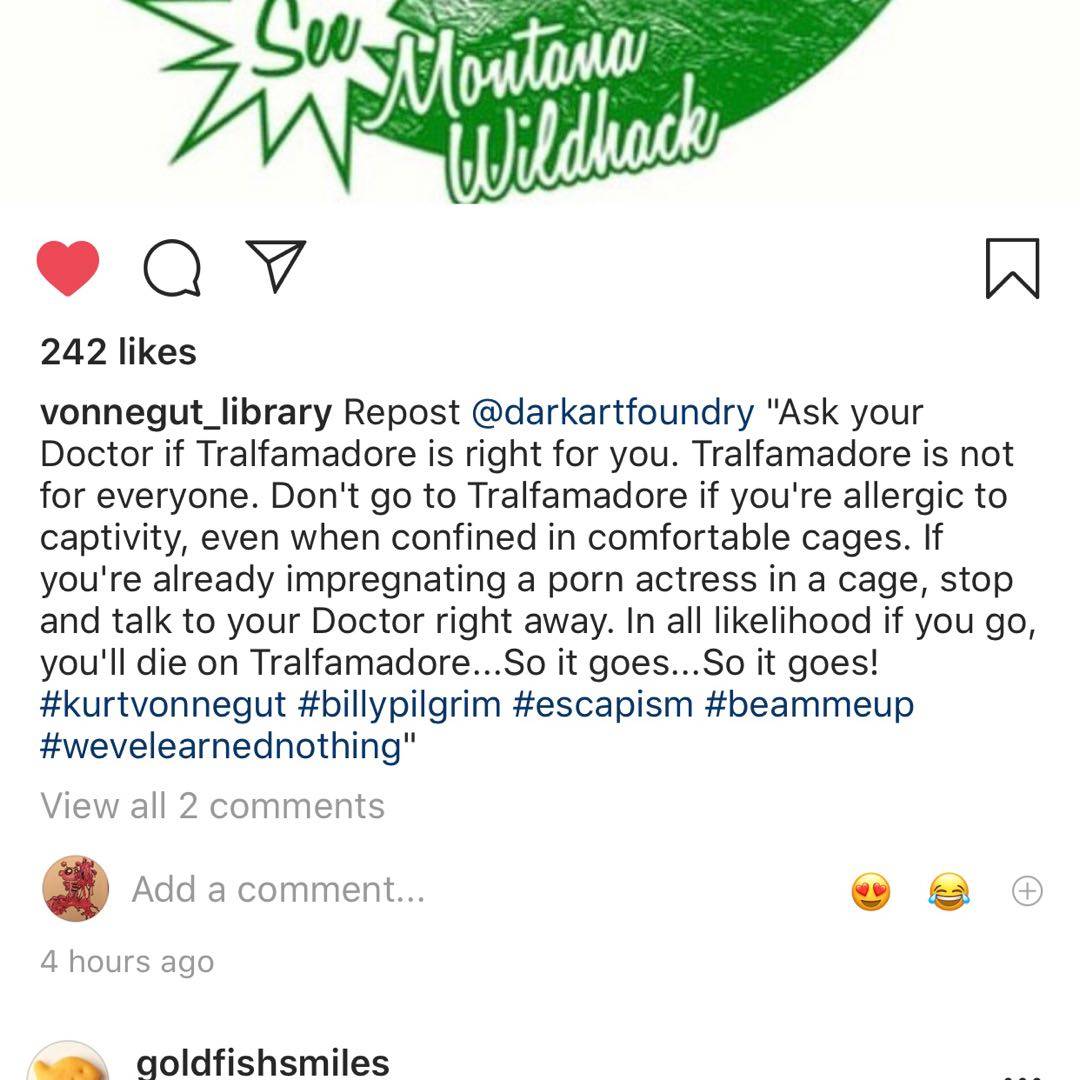Open goldfishsmiles profile
1080x1080 pixels.
point(262,1062)
